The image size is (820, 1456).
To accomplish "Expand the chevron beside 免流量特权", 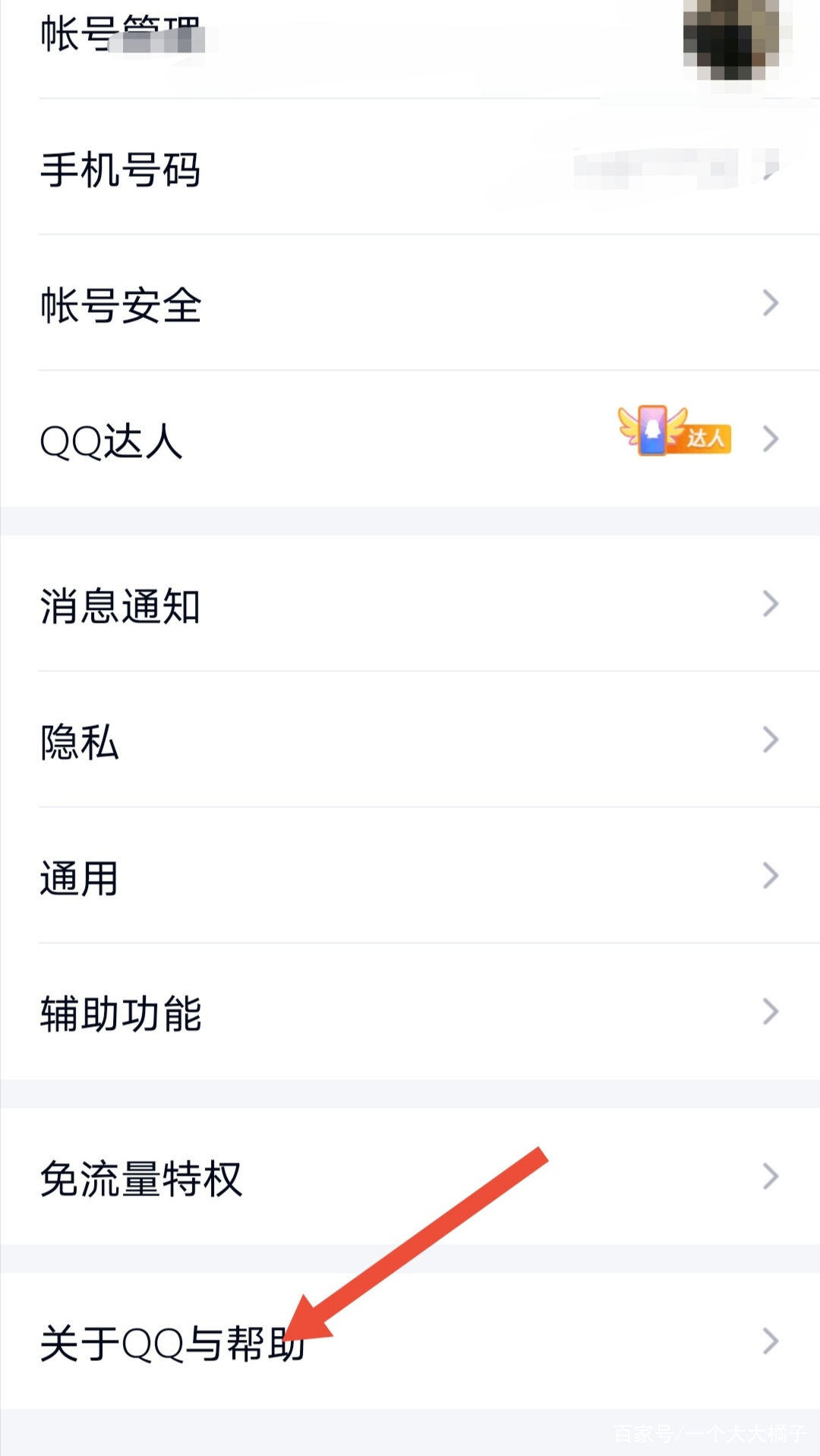I will pyautogui.click(x=769, y=1177).
